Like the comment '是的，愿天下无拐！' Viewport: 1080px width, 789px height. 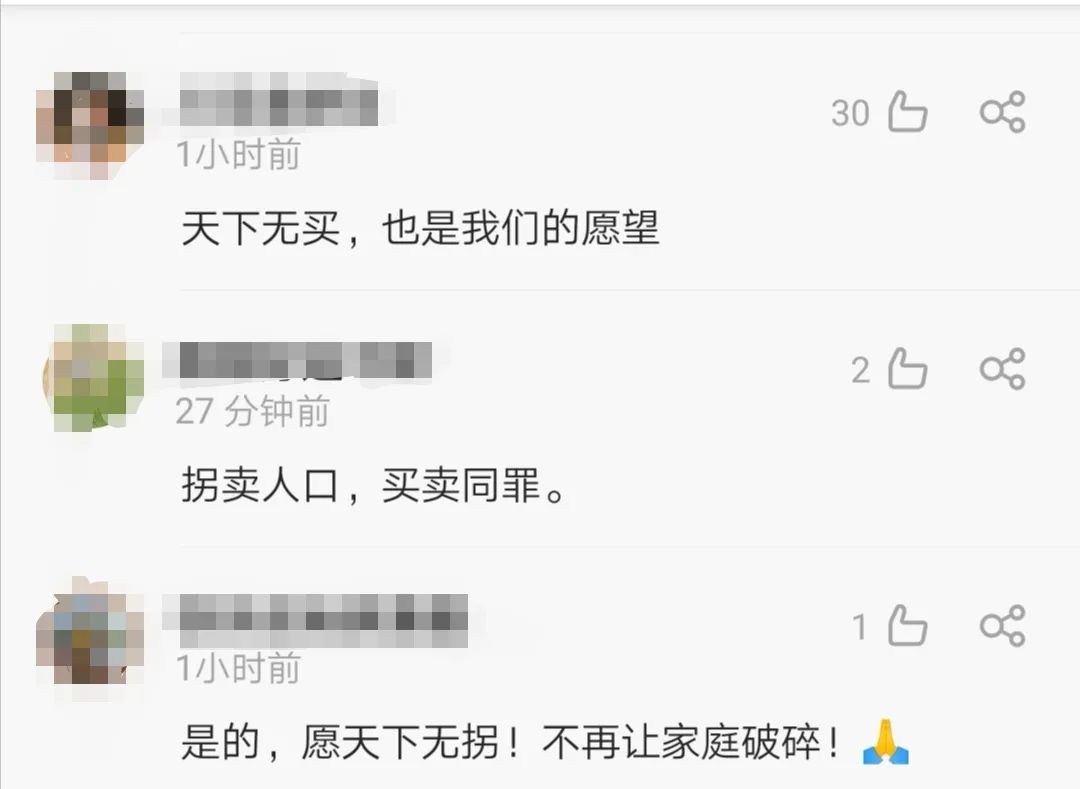point(907,627)
